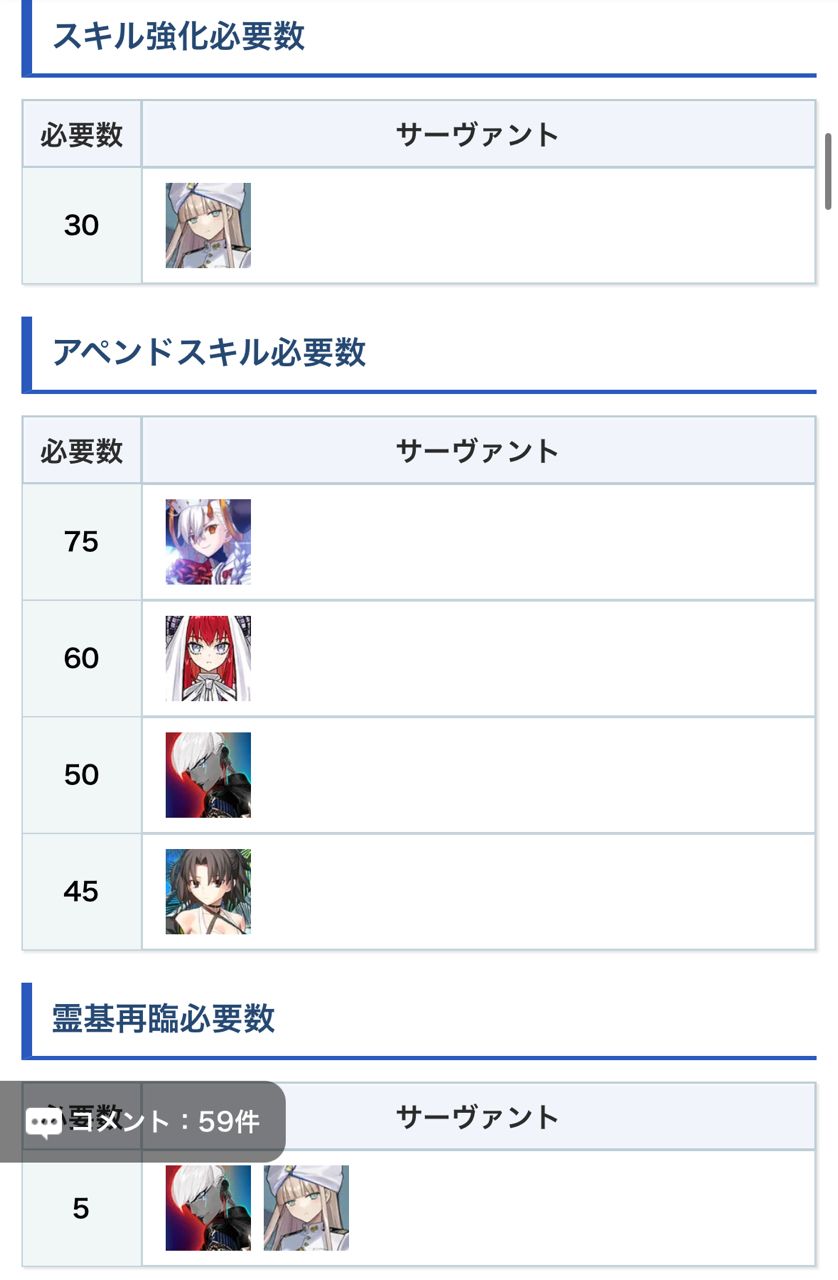Open the servant icon in the 30 row

pyautogui.click(x=208, y=225)
